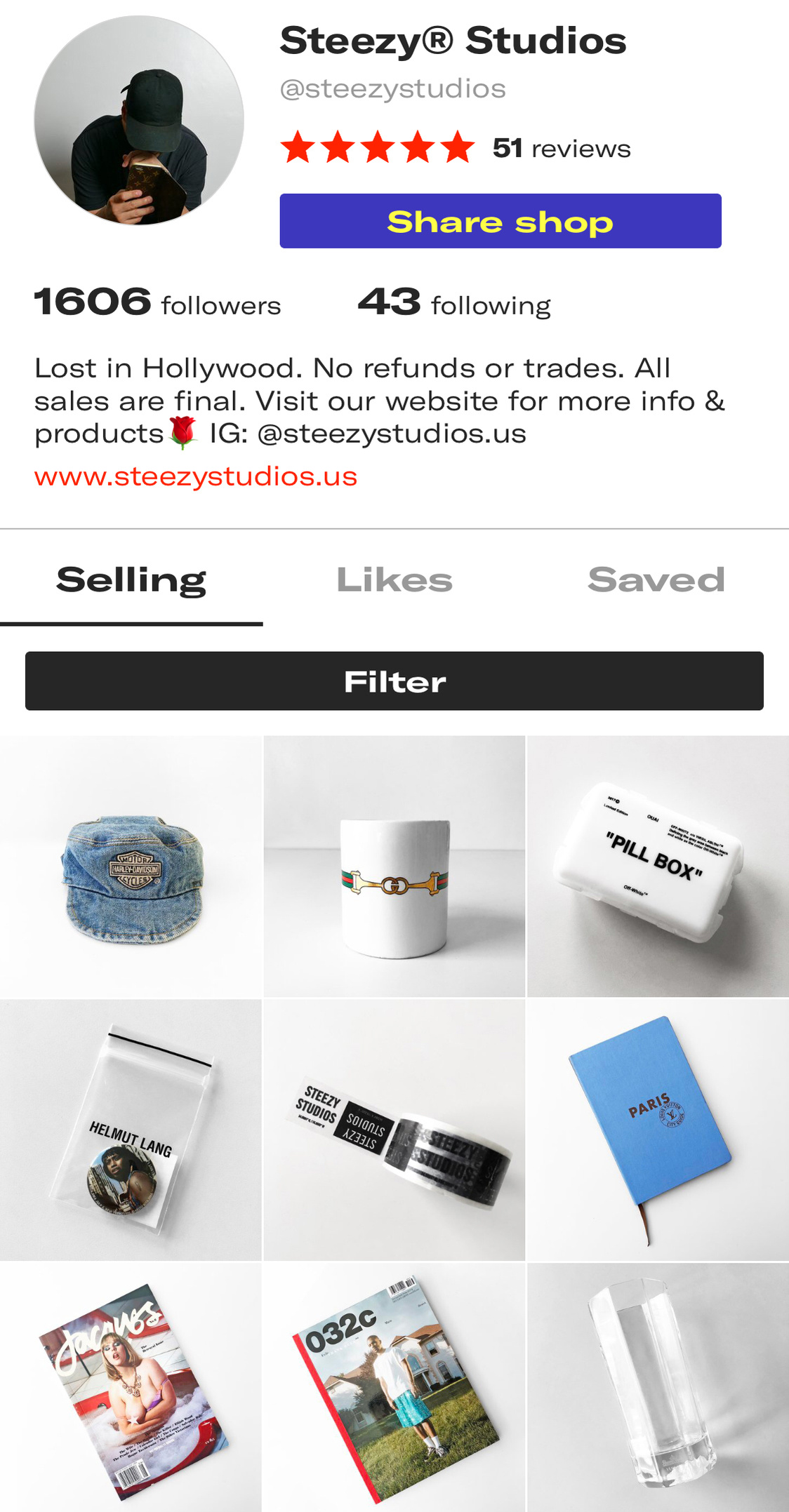789x1512 pixels.
Task: Open the blue Paris notebook listing
Action: coord(658,1130)
